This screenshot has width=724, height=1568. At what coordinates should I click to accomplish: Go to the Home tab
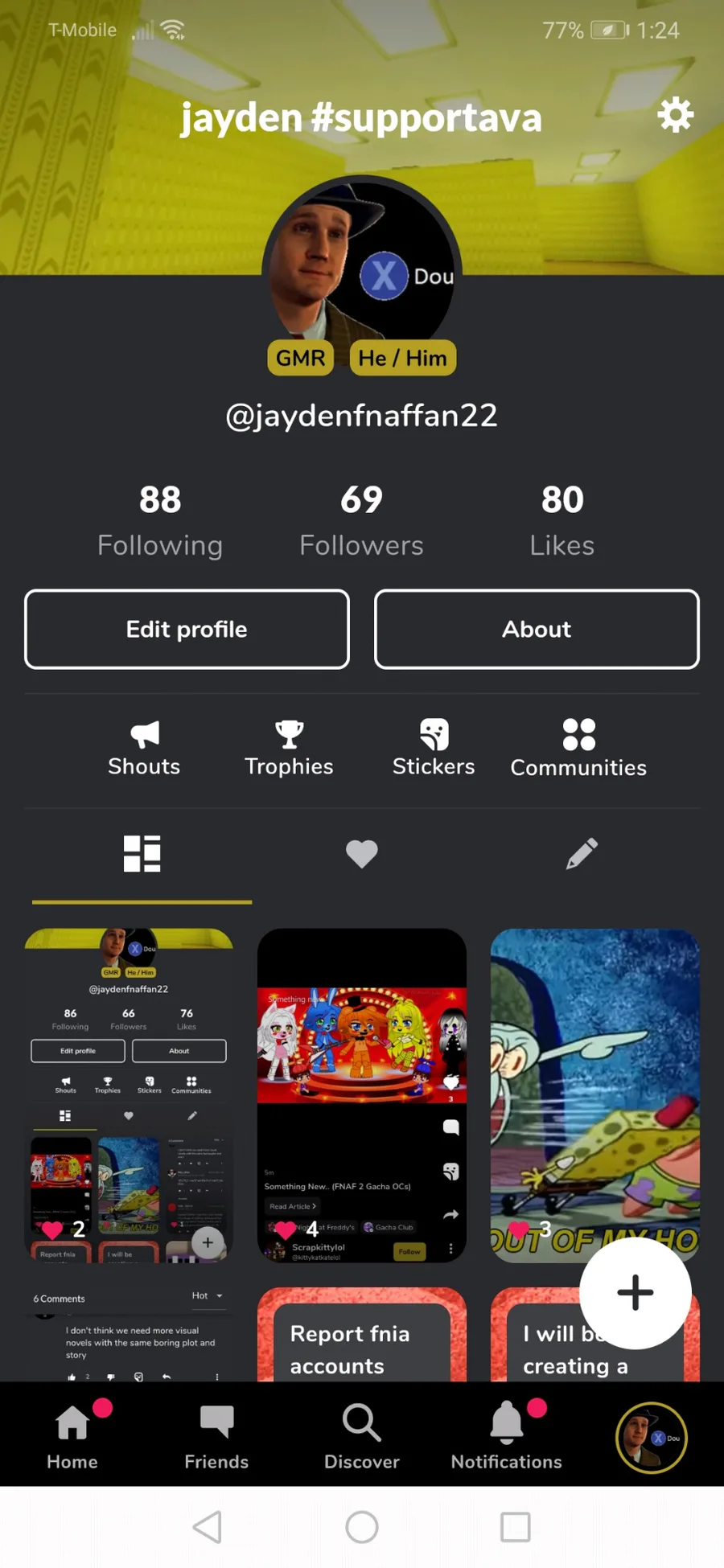(x=72, y=1438)
